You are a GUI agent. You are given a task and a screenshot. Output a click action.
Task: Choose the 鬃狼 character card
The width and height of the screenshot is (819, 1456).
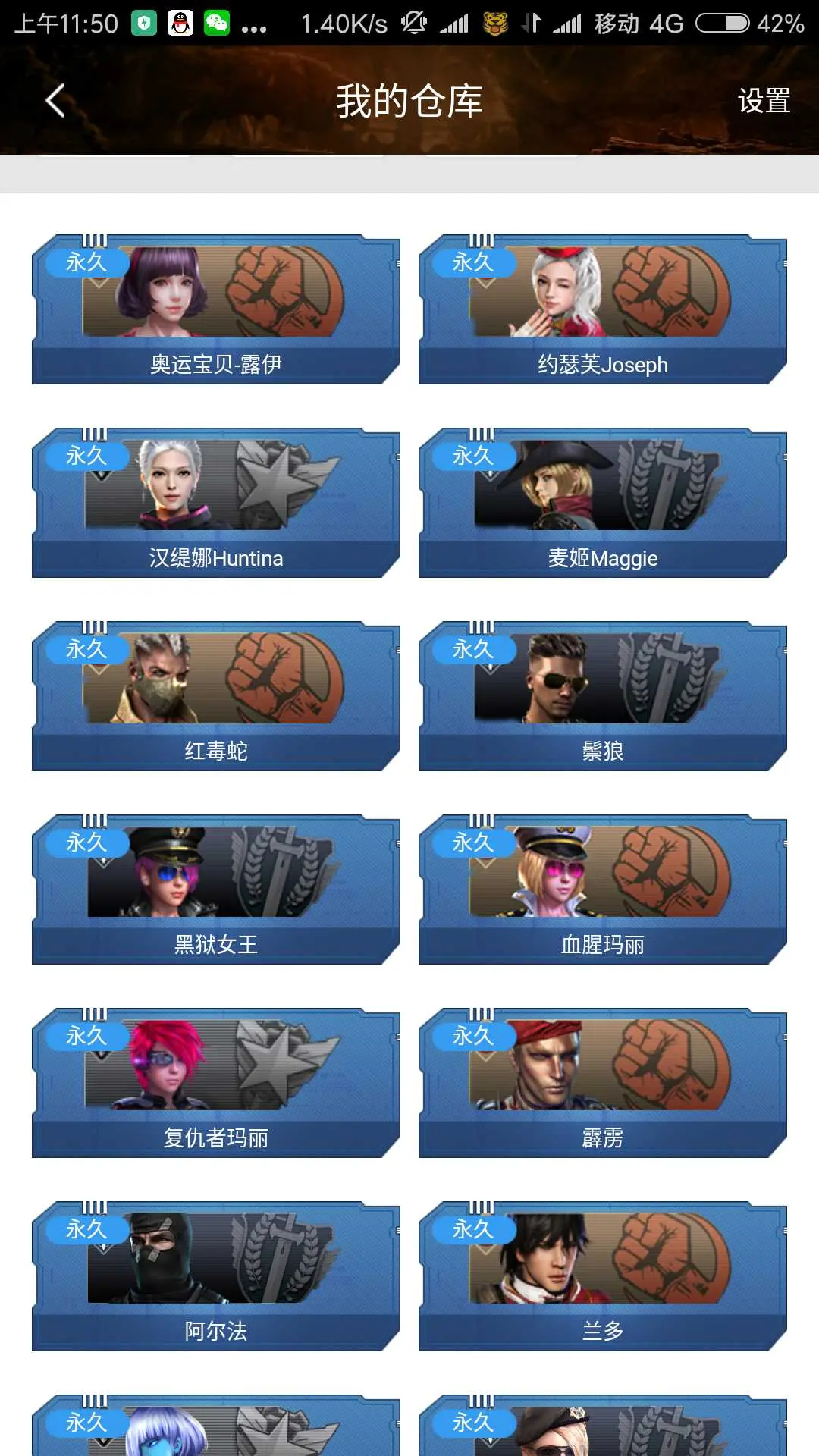pyautogui.click(x=603, y=696)
